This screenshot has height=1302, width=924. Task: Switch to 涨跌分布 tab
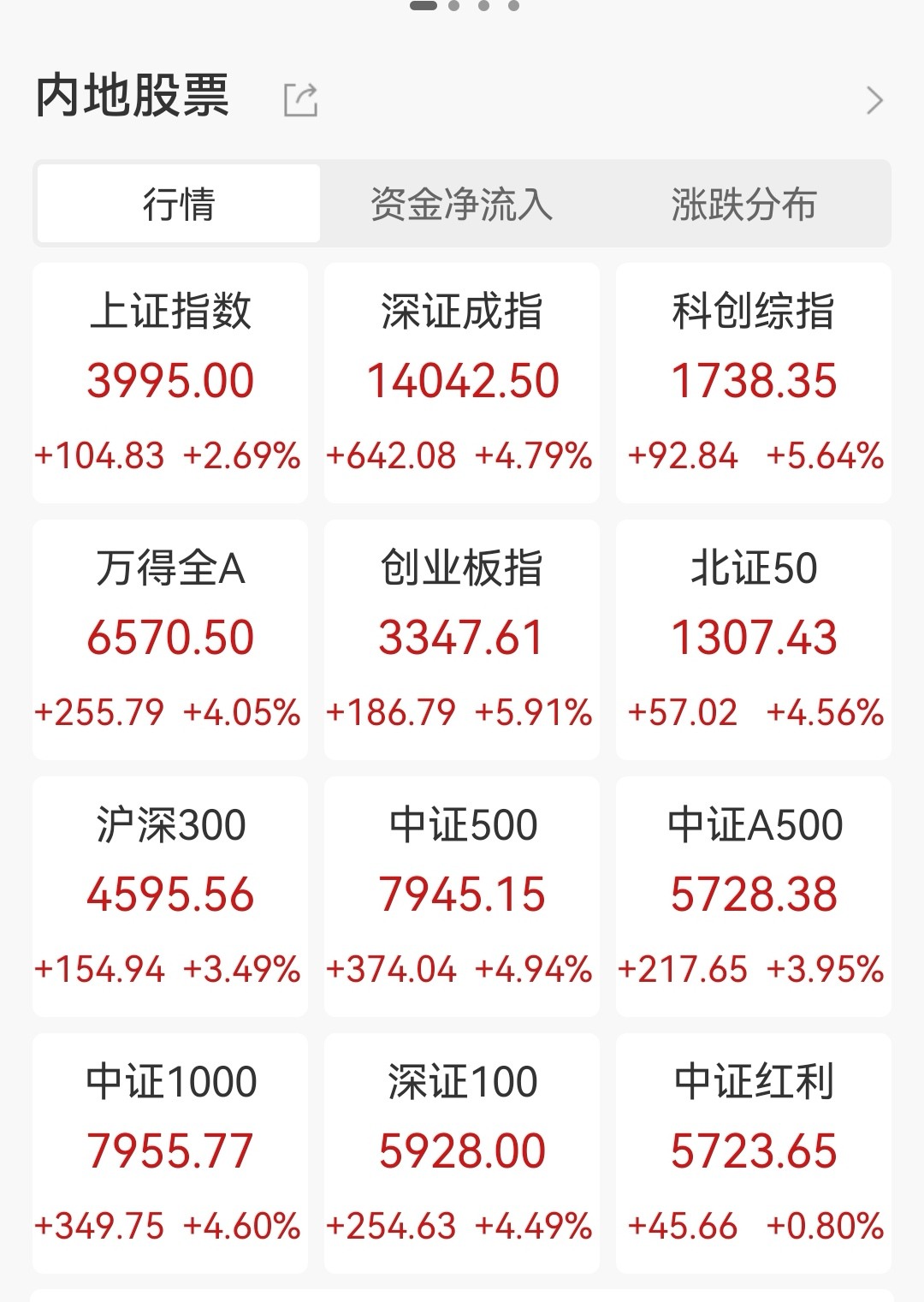743,204
